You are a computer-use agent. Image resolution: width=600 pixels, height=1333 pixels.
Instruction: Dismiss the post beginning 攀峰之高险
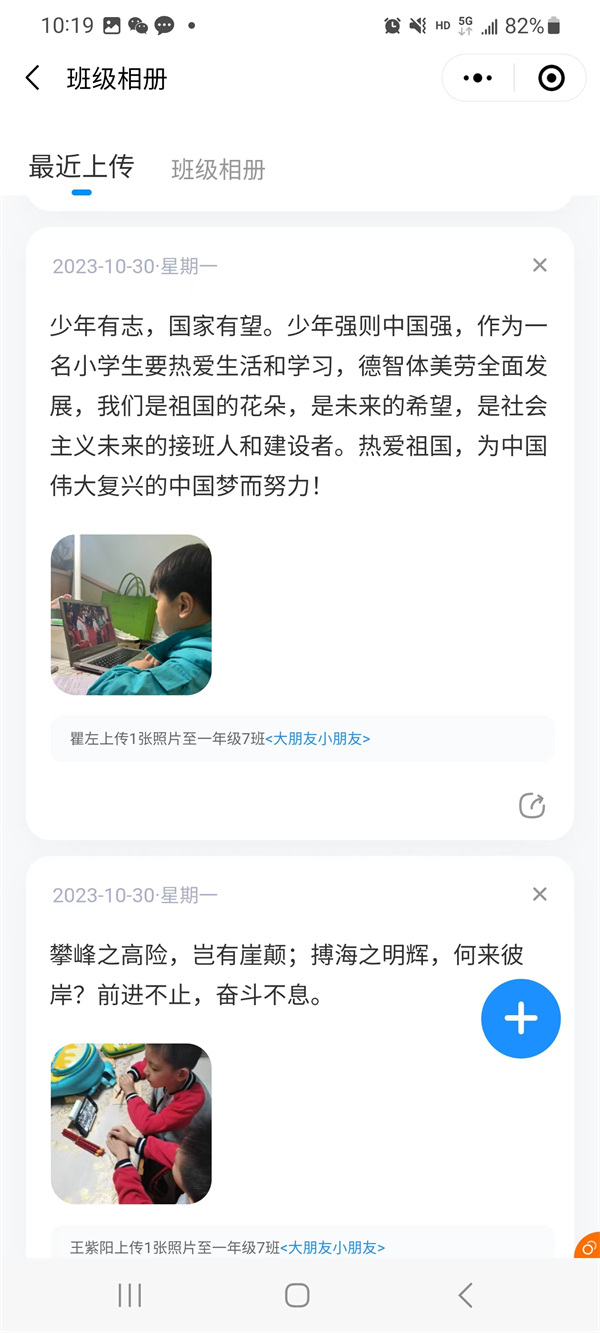pos(540,894)
